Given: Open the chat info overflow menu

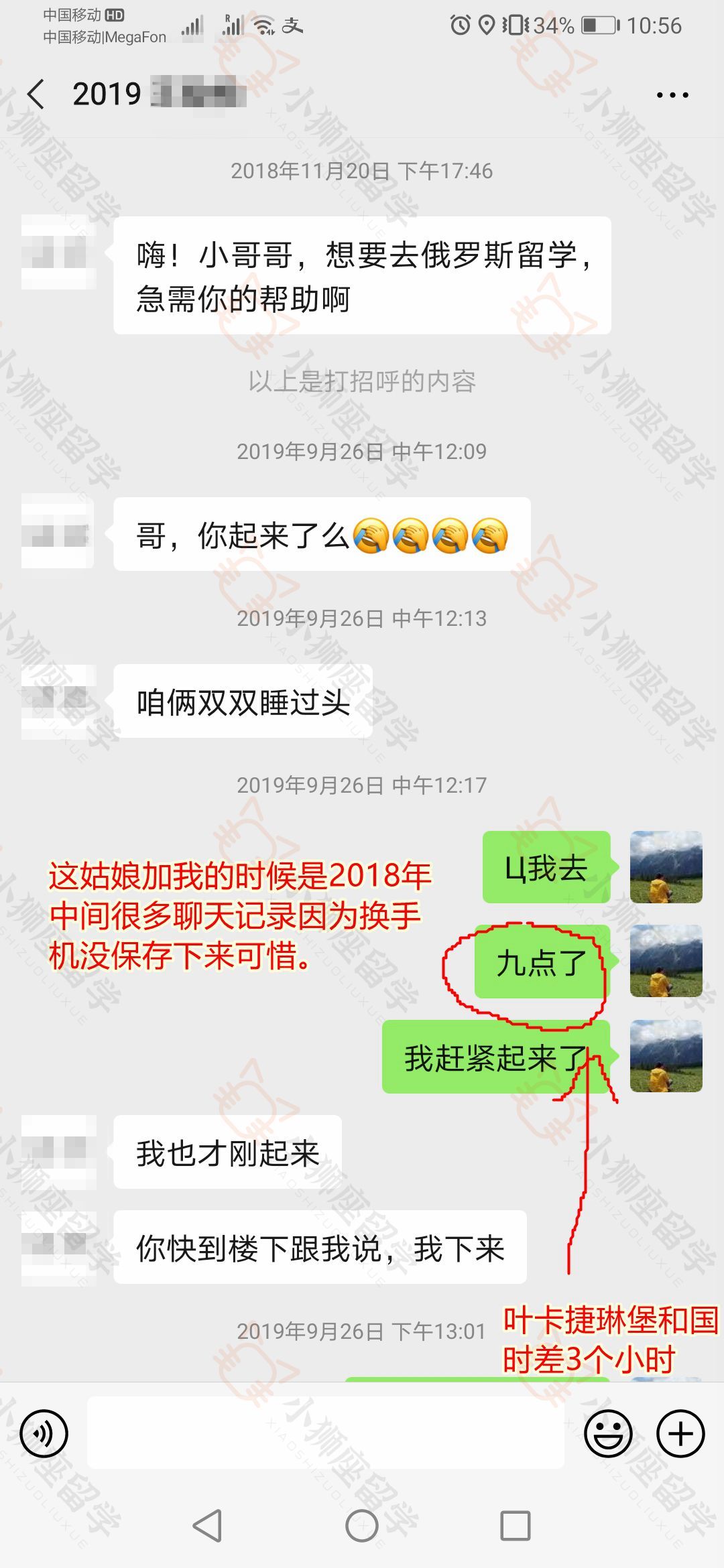Looking at the screenshot, I should (672, 95).
